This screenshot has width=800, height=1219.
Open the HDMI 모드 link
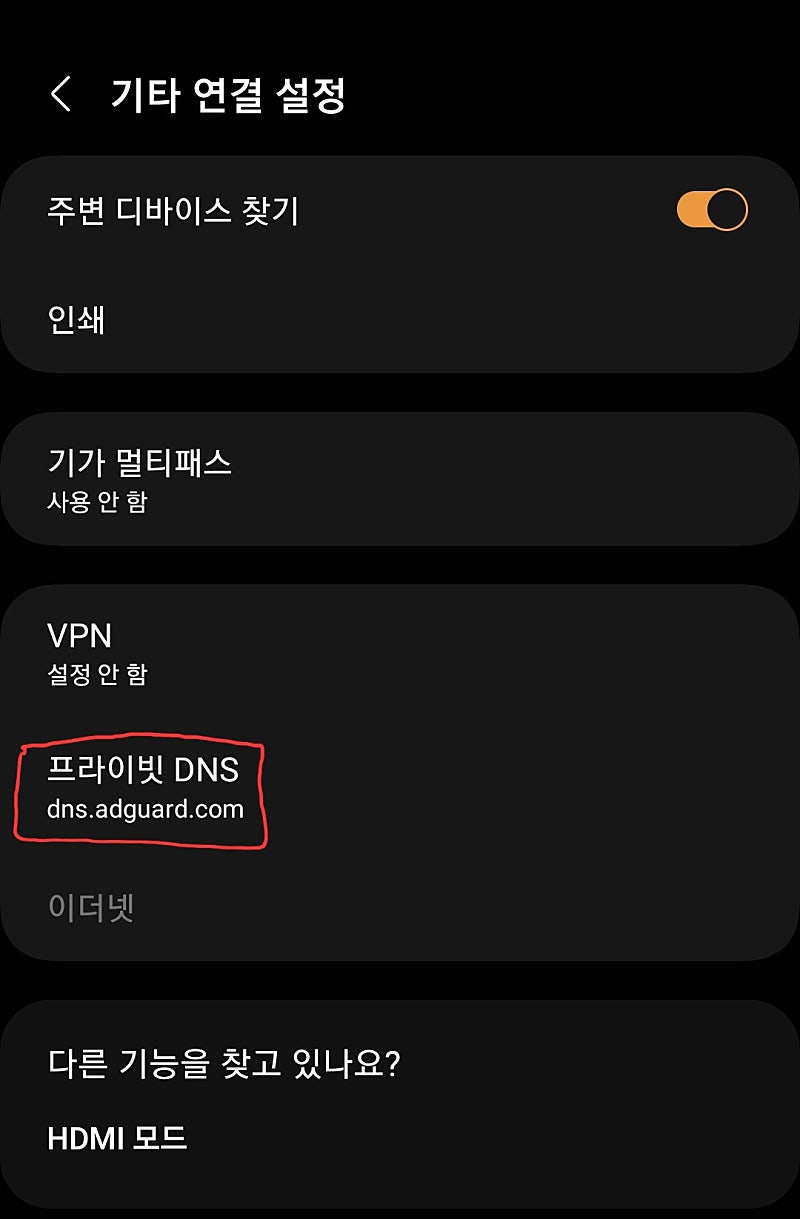pyautogui.click(x=117, y=1137)
